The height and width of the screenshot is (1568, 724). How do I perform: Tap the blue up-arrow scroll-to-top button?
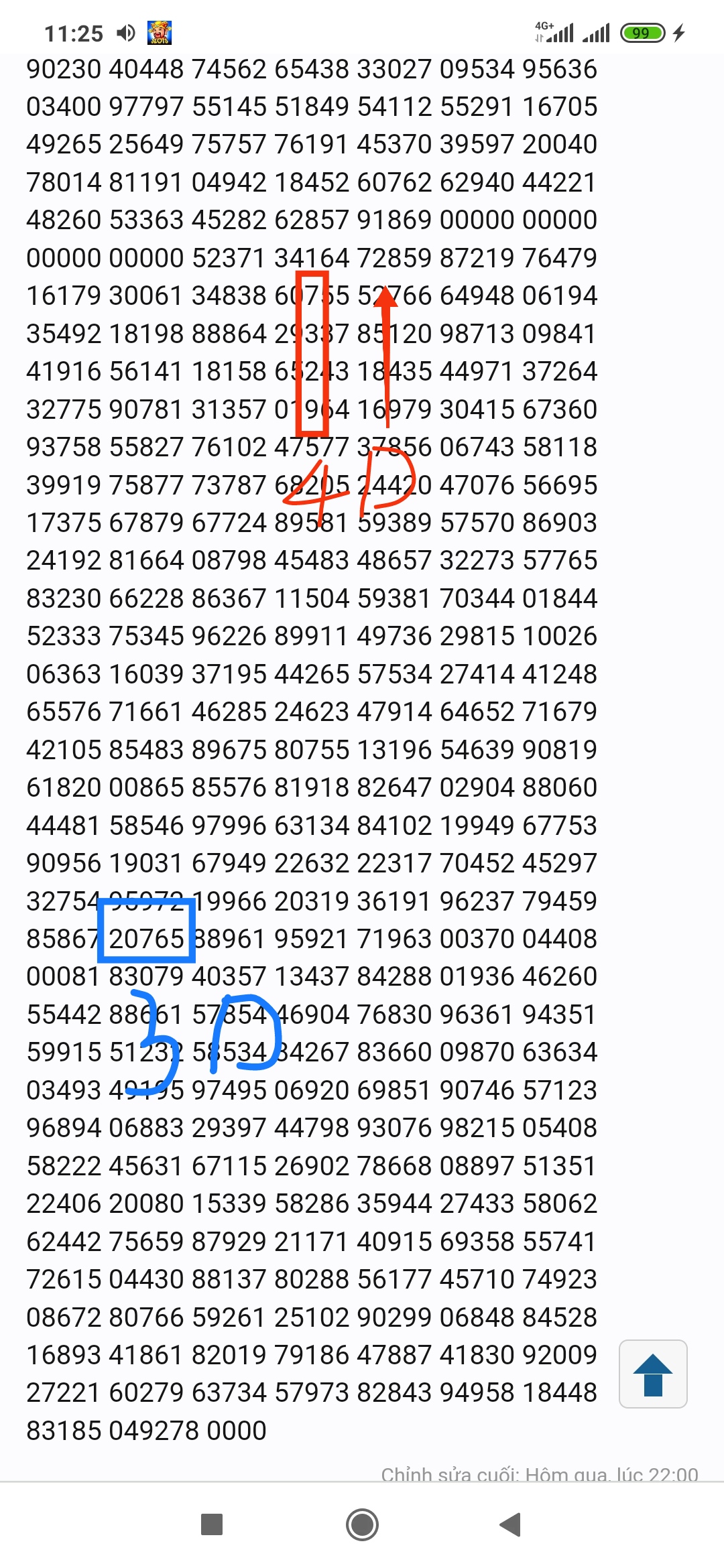coord(653,1374)
